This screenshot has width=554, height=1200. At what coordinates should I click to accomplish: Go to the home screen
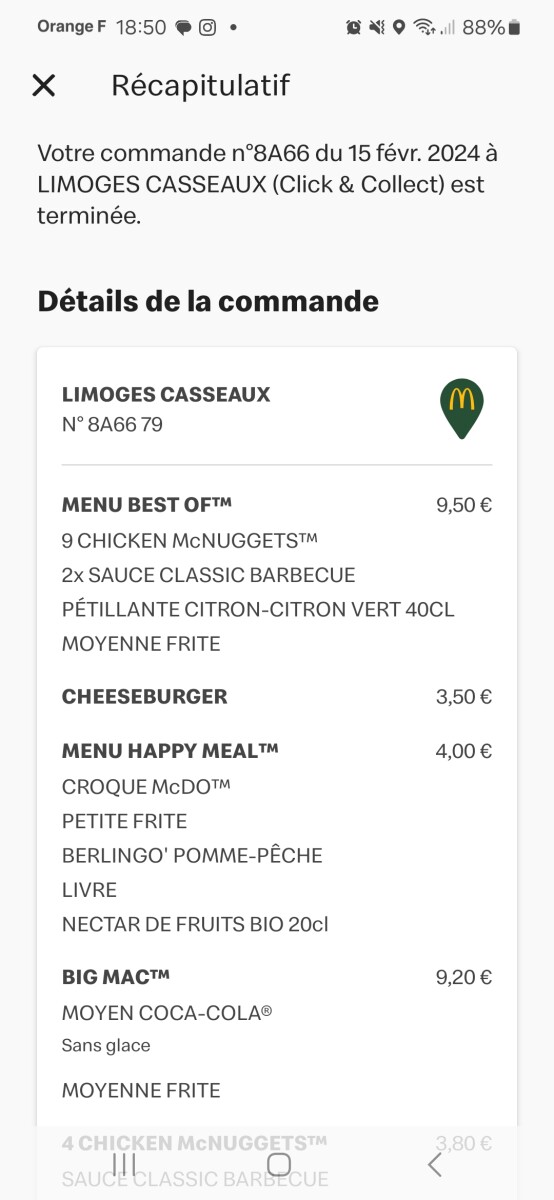(279, 1164)
